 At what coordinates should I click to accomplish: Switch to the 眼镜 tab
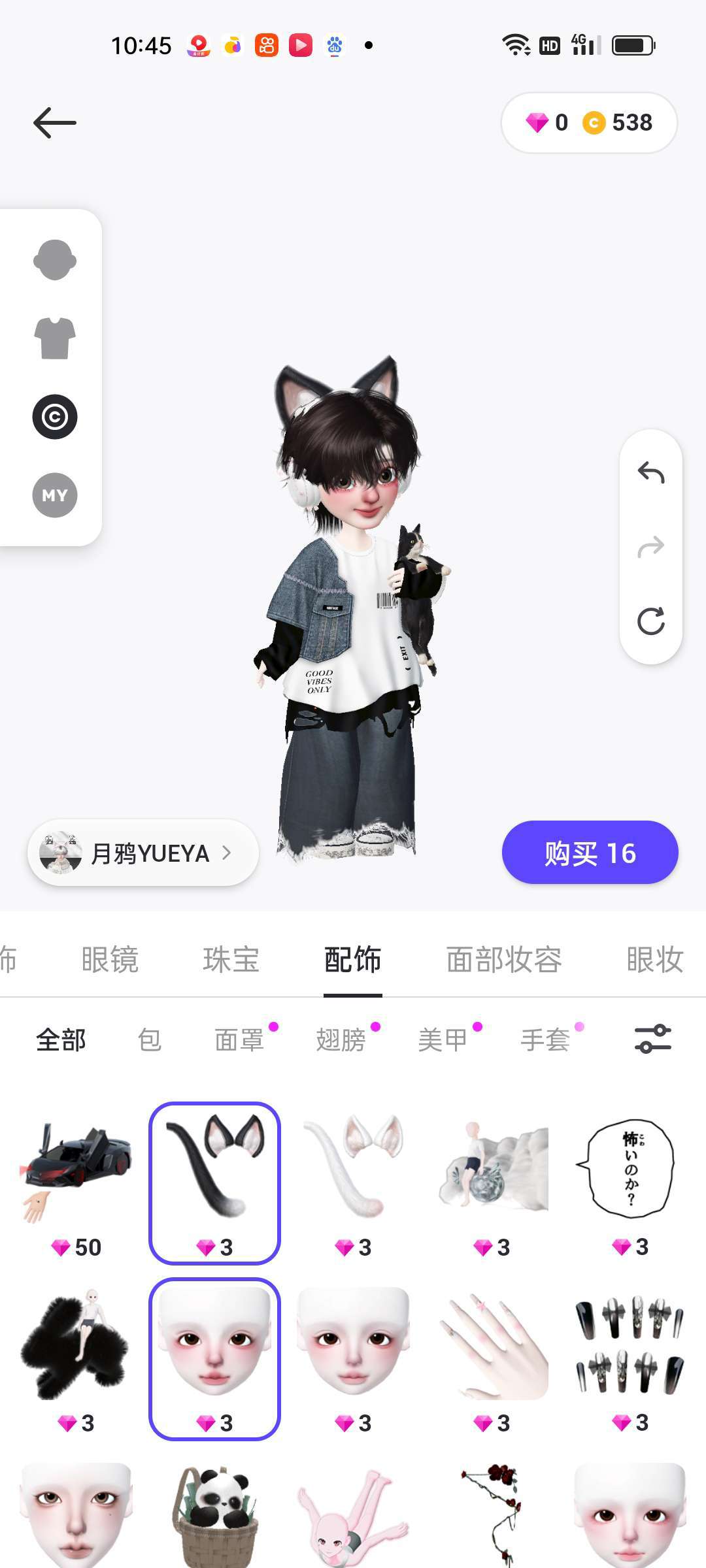coord(110,960)
